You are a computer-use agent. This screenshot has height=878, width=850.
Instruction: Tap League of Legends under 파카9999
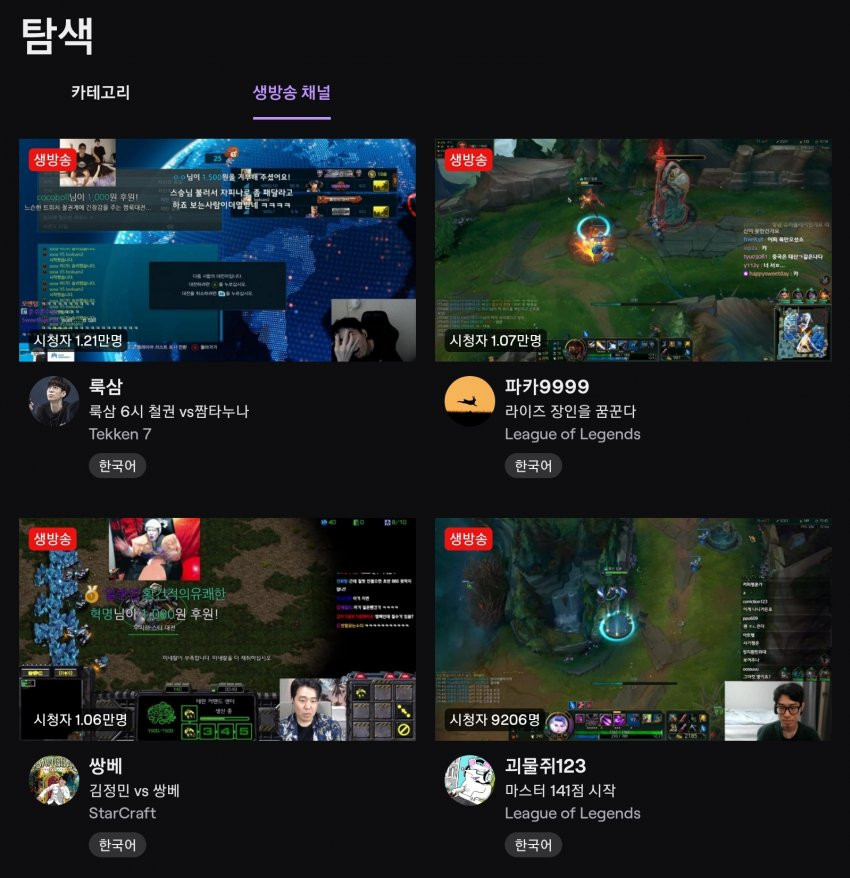(x=572, y=434)
